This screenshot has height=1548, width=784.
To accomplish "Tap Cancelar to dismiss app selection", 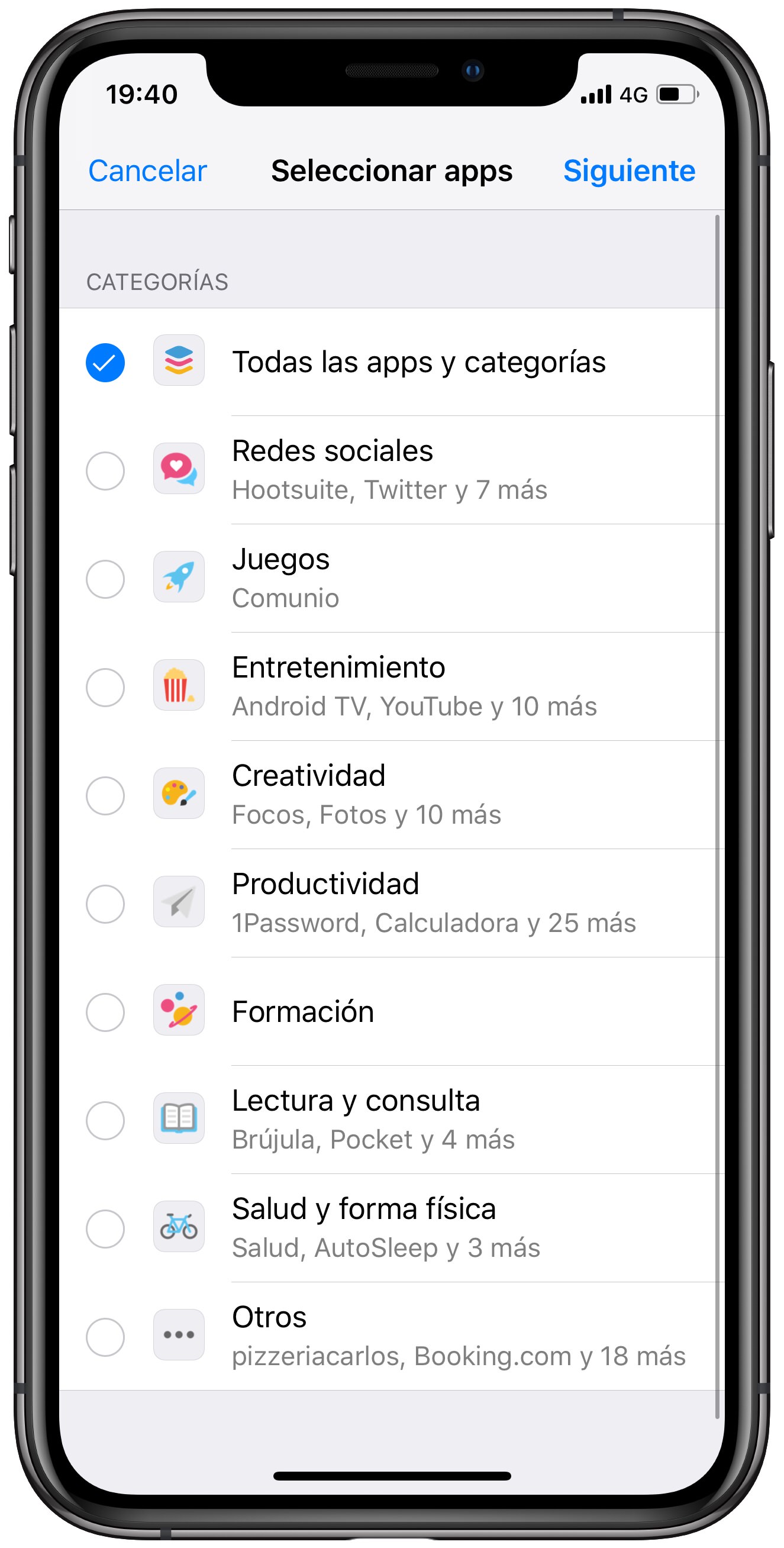I will coord(147,171).
